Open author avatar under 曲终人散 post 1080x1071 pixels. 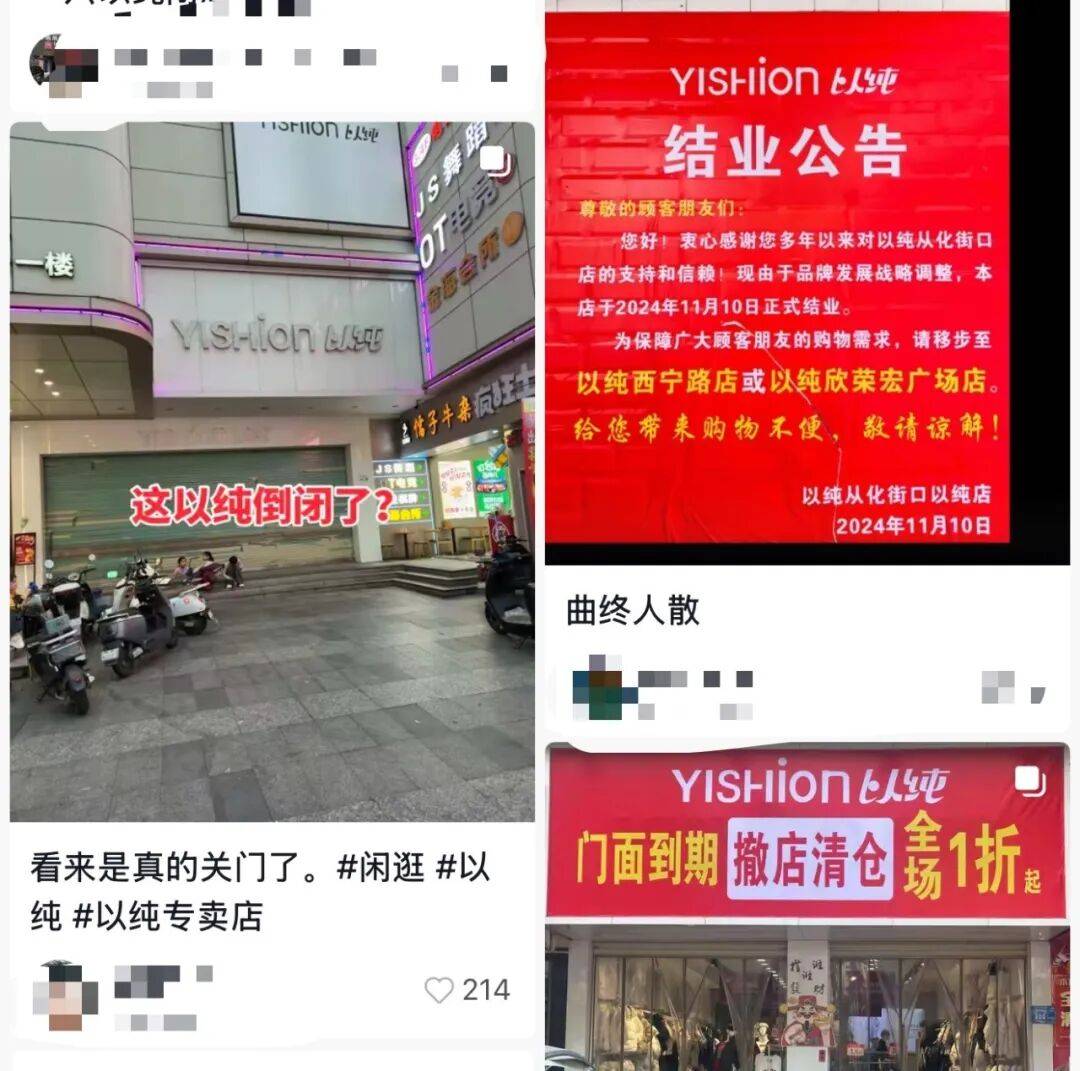605,688
